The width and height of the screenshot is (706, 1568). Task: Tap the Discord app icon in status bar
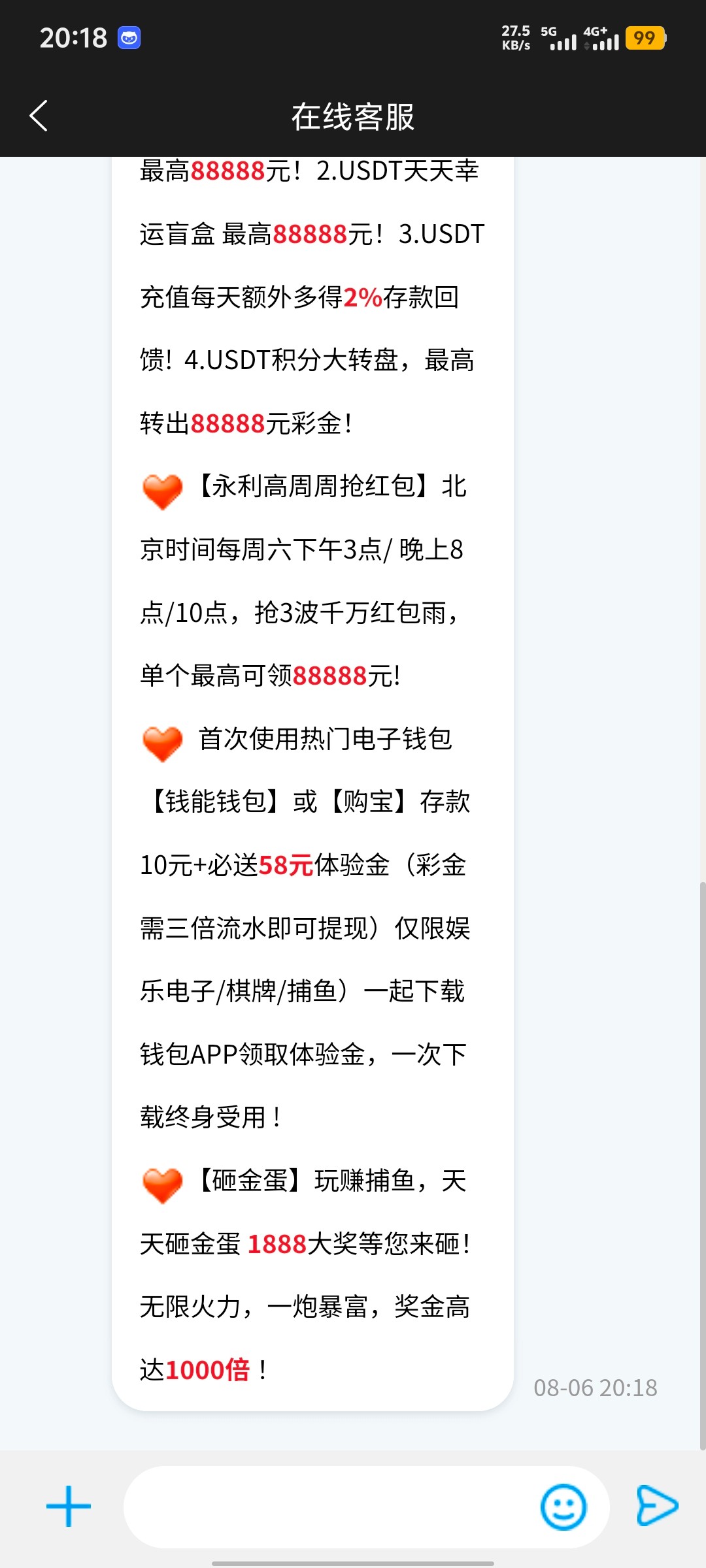pos(129,37)
